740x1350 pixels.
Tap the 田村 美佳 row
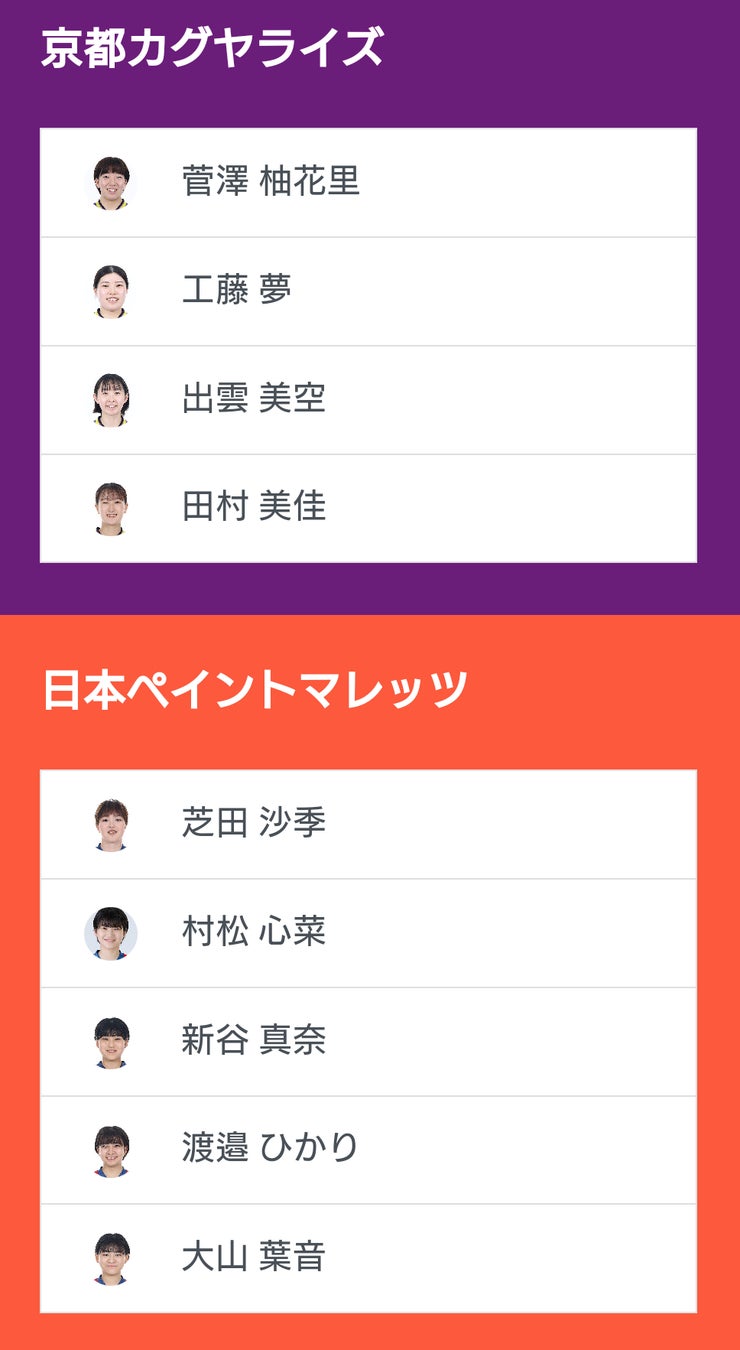253,507
